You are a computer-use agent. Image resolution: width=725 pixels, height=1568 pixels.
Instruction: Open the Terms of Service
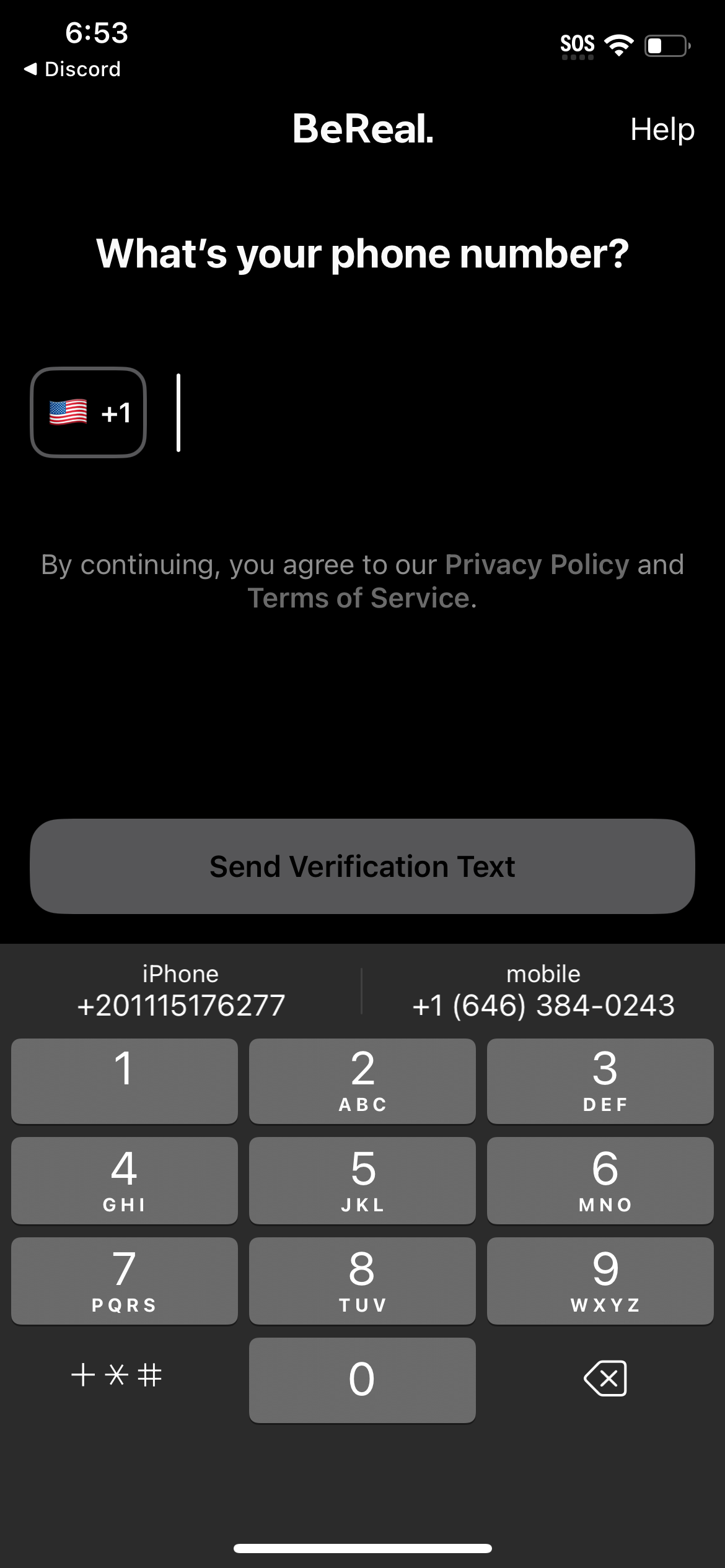tap(361, 597)
